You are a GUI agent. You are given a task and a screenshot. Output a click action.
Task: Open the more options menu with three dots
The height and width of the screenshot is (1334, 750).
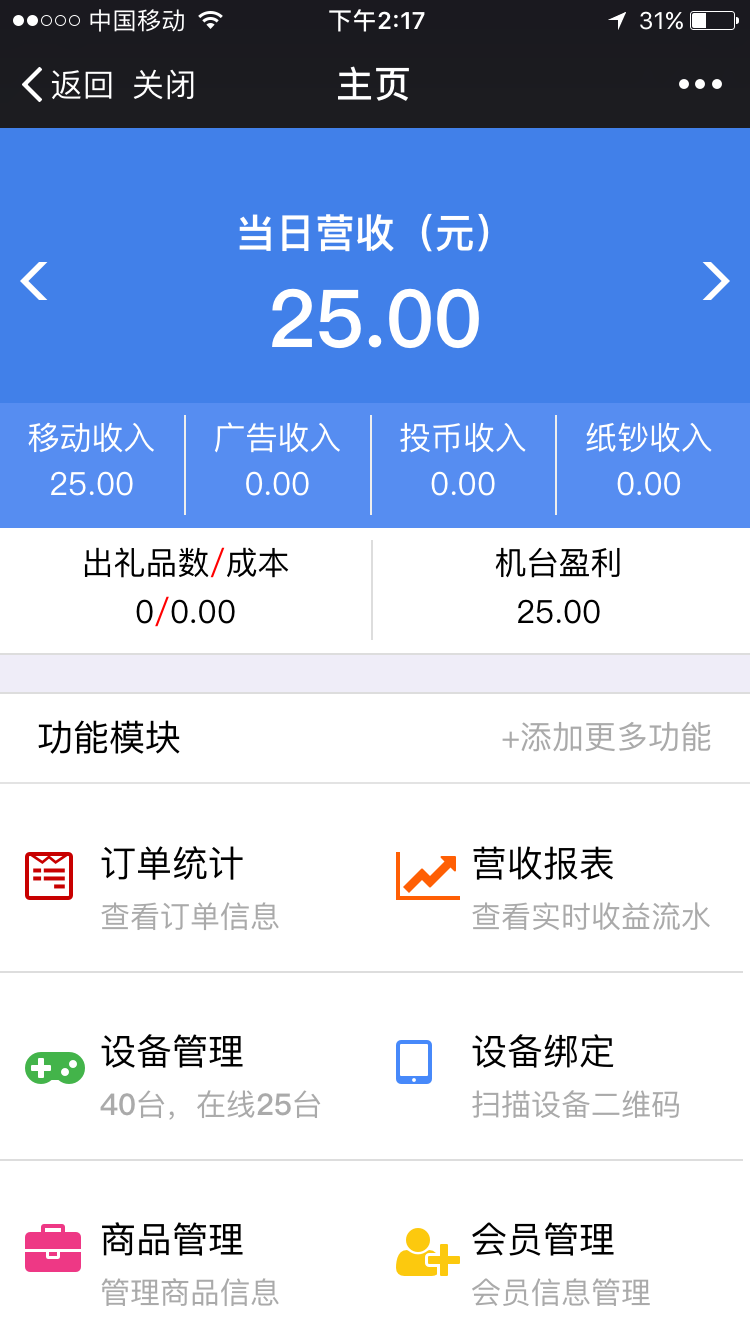tap(700, 84)
